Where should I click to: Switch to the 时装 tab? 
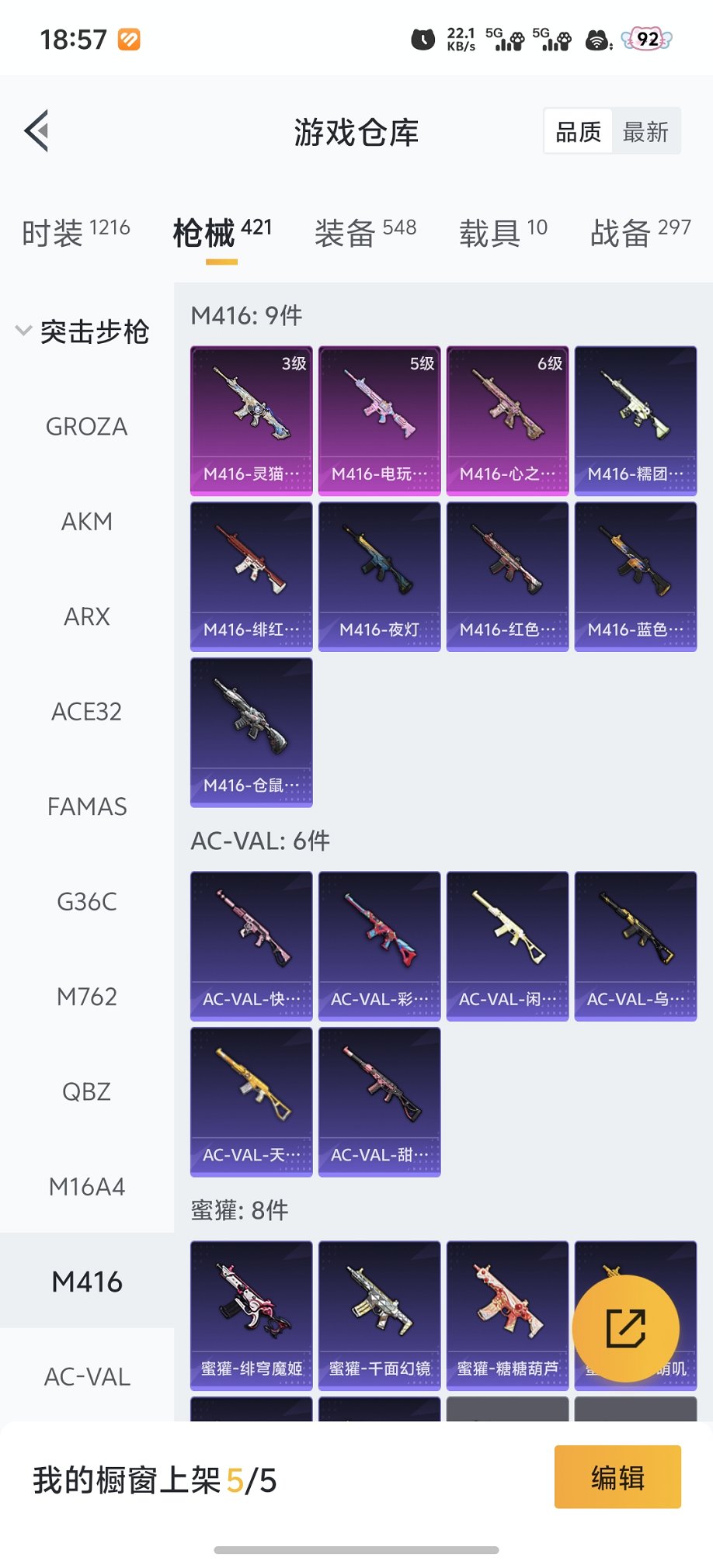[x=75, y=231]
